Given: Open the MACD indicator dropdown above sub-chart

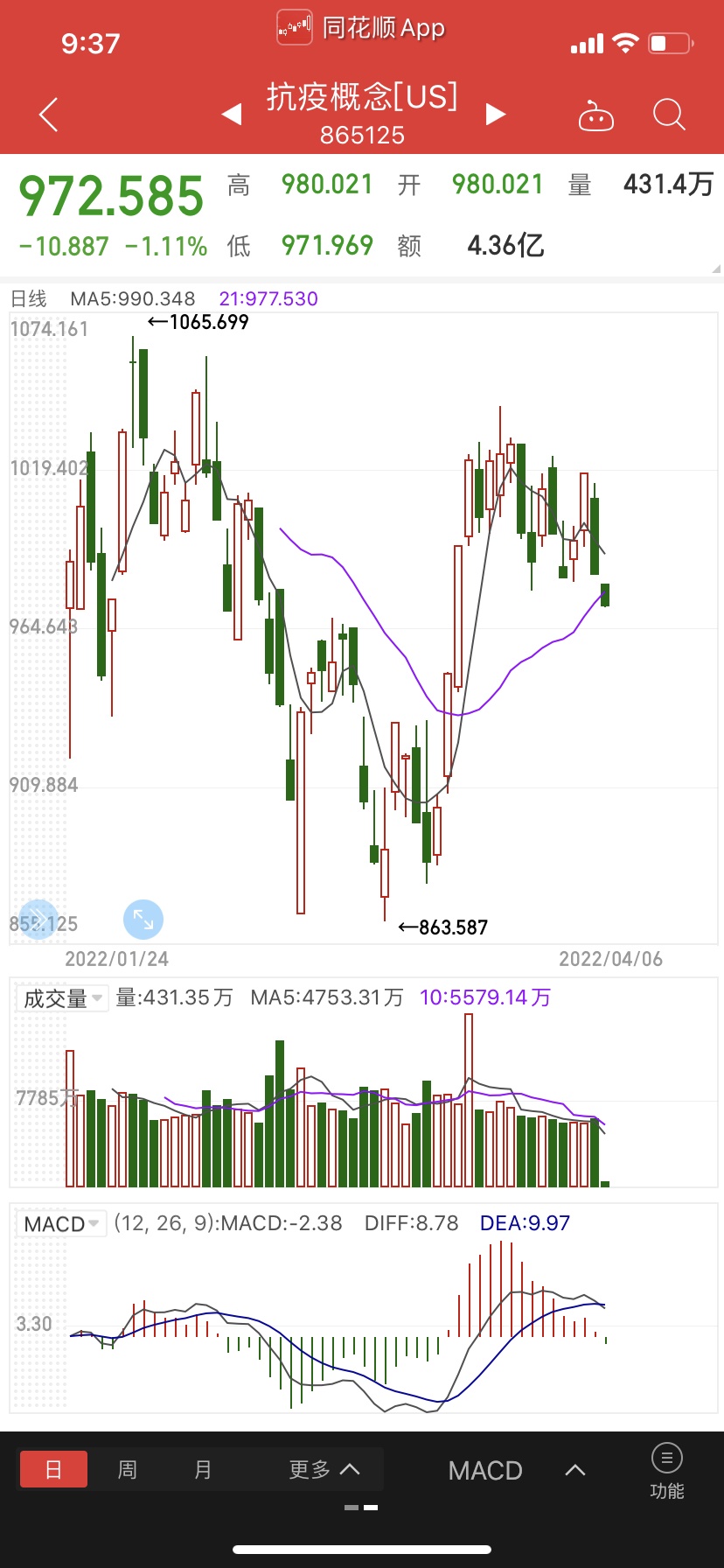Looking at the screenshot, I should pyautogui.click(x=62, y=1223).
